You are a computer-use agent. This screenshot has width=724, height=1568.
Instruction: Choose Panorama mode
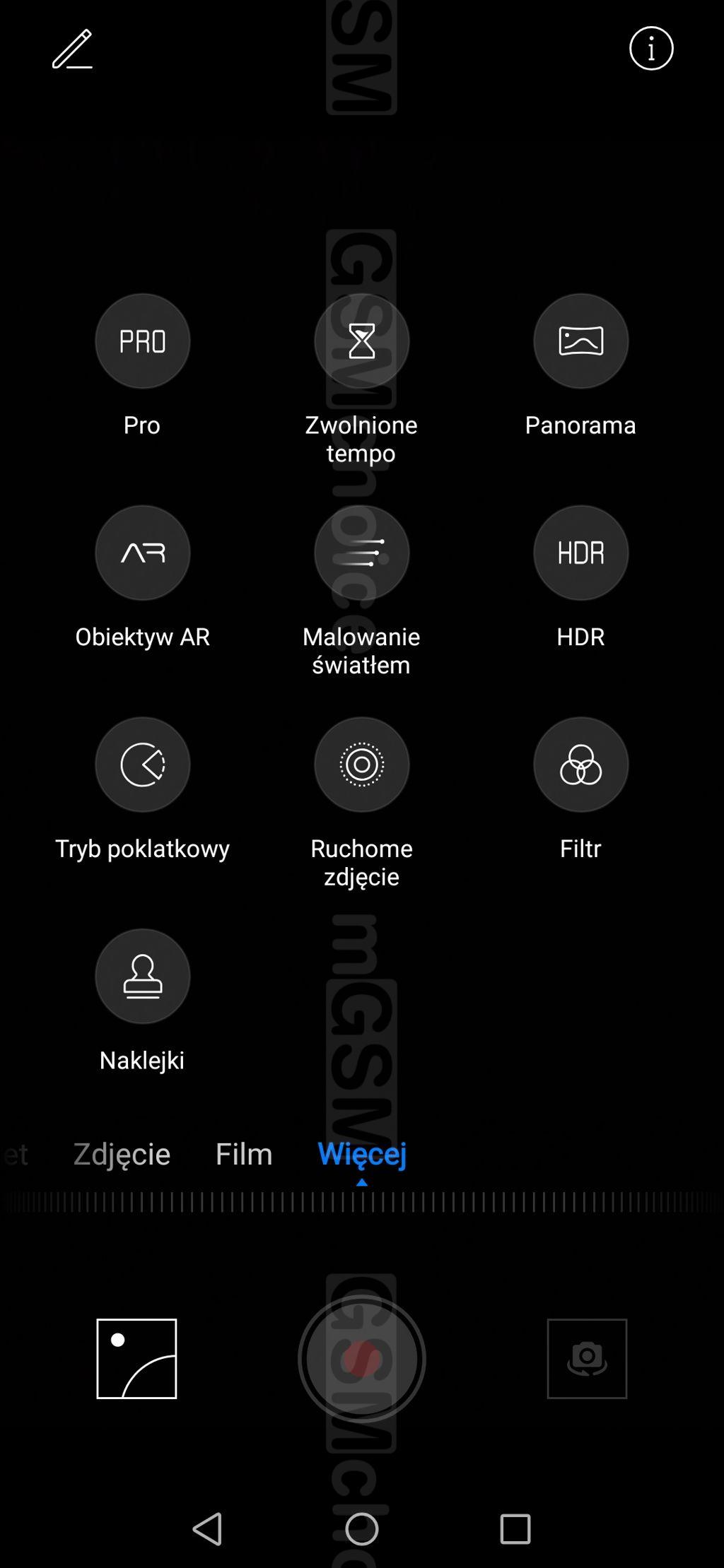(x=580, y=341)
